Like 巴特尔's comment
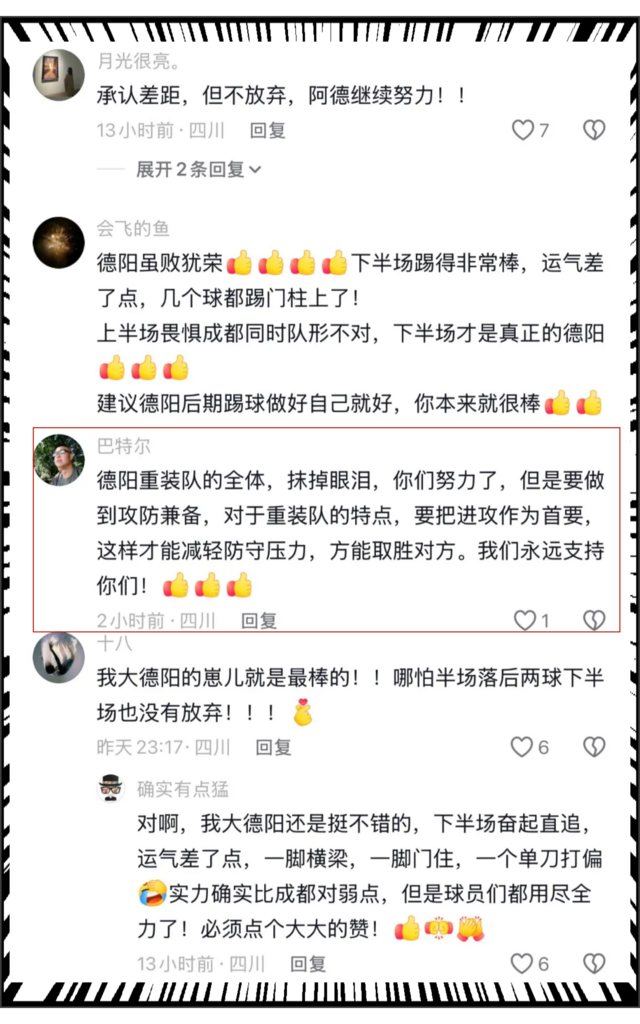Screen dimensions: 640x1024 tap(525, 620)
